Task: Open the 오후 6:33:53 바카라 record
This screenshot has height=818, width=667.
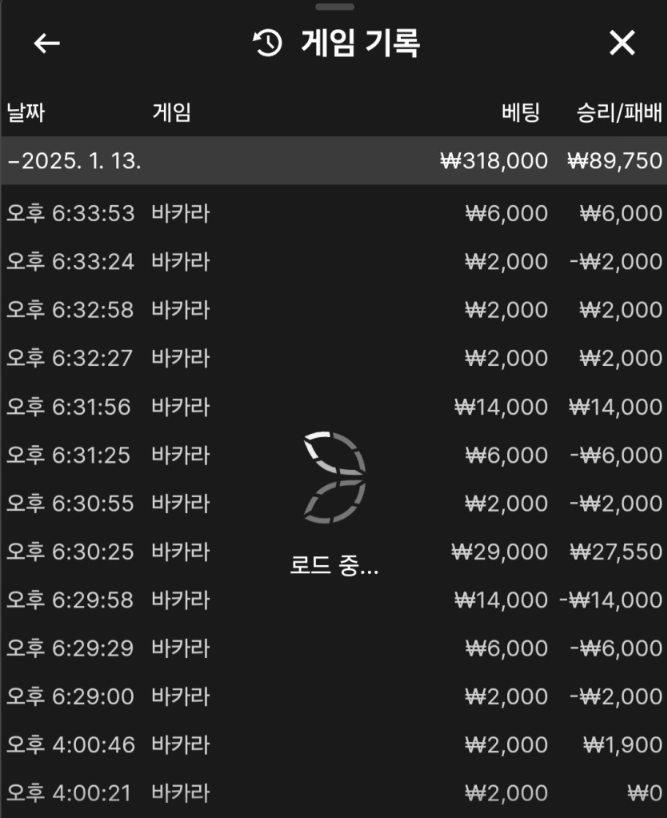Action: 333,213
